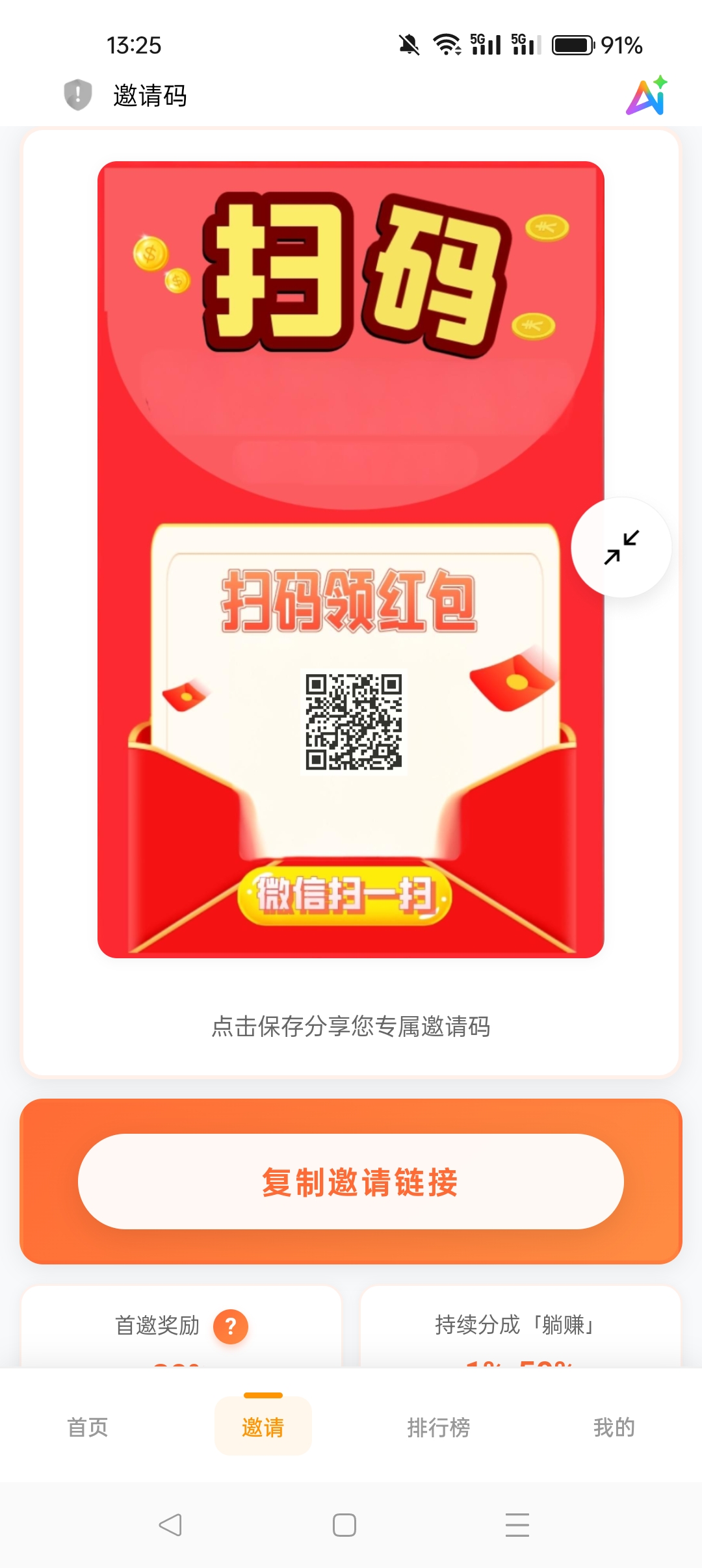702x1568 pixels.
Task: Save the red envelope invitation poster
Action: pos(350,559)
